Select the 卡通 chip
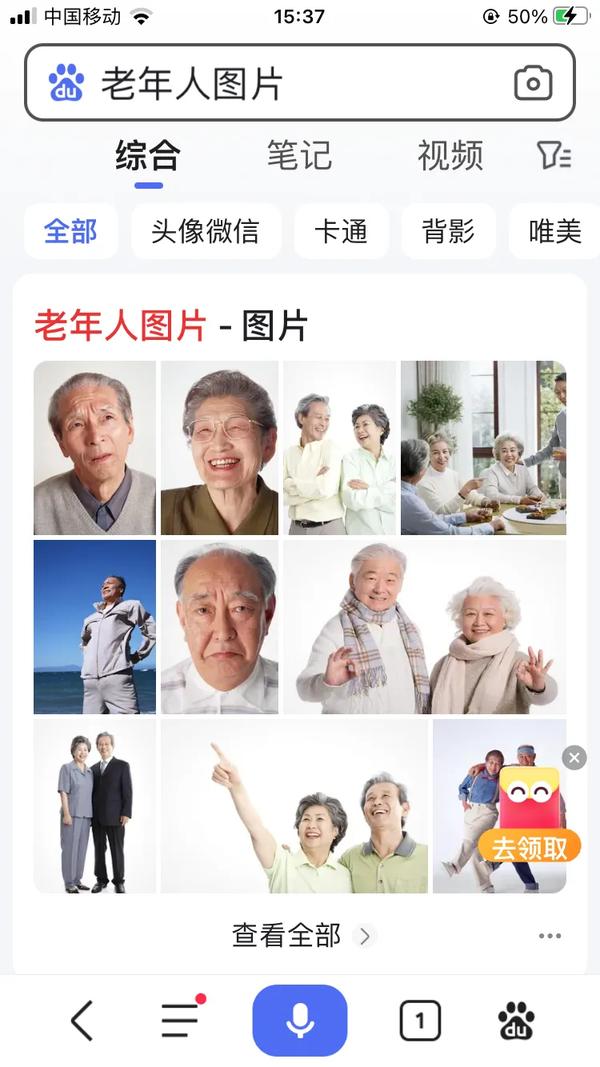This screenshot has height=1067, width=600. [x=341, y=231]
